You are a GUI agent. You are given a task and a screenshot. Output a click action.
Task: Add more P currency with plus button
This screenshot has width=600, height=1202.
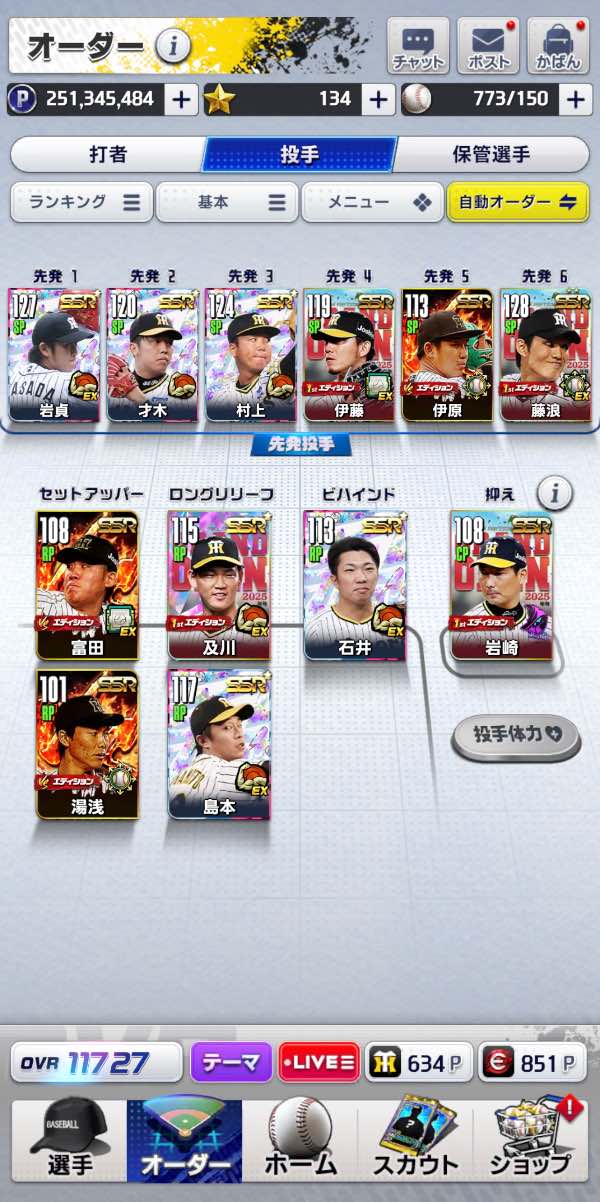click(181, 99)
